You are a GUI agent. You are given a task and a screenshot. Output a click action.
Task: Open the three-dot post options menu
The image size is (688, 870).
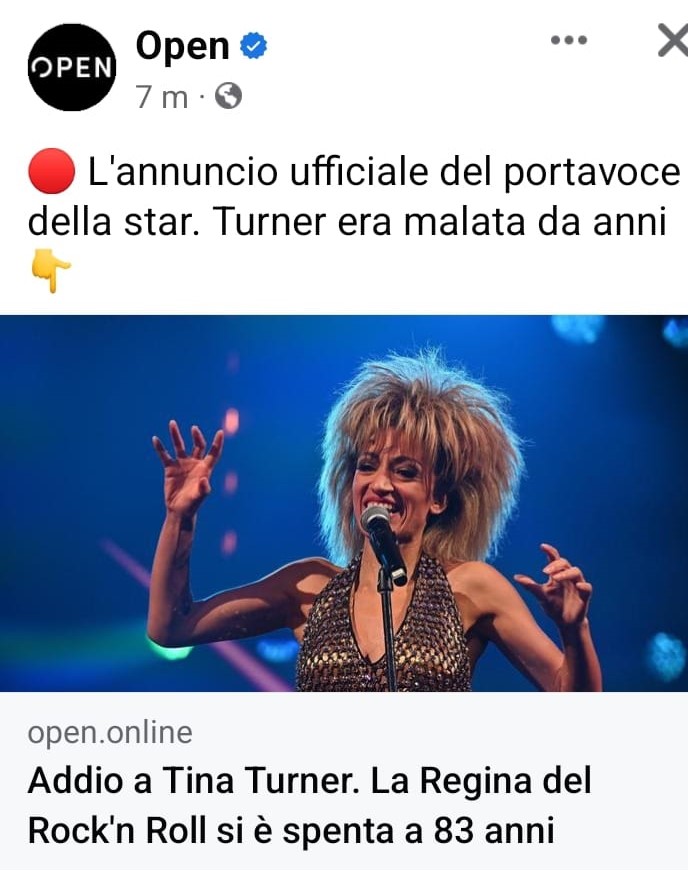(569, 41)
